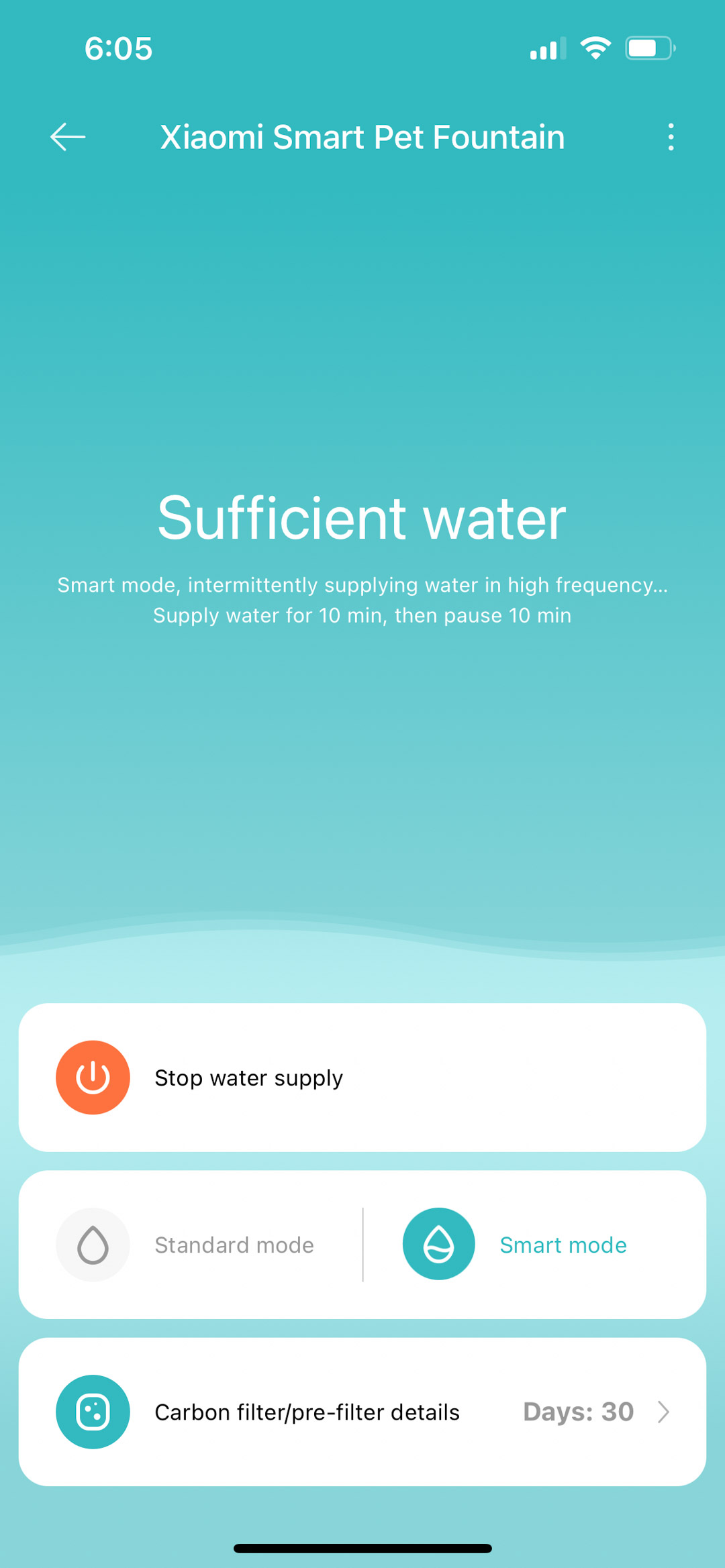Open the three-dot overflow menu
This screenshot has height=1568, width=725.
click(671, 137)
